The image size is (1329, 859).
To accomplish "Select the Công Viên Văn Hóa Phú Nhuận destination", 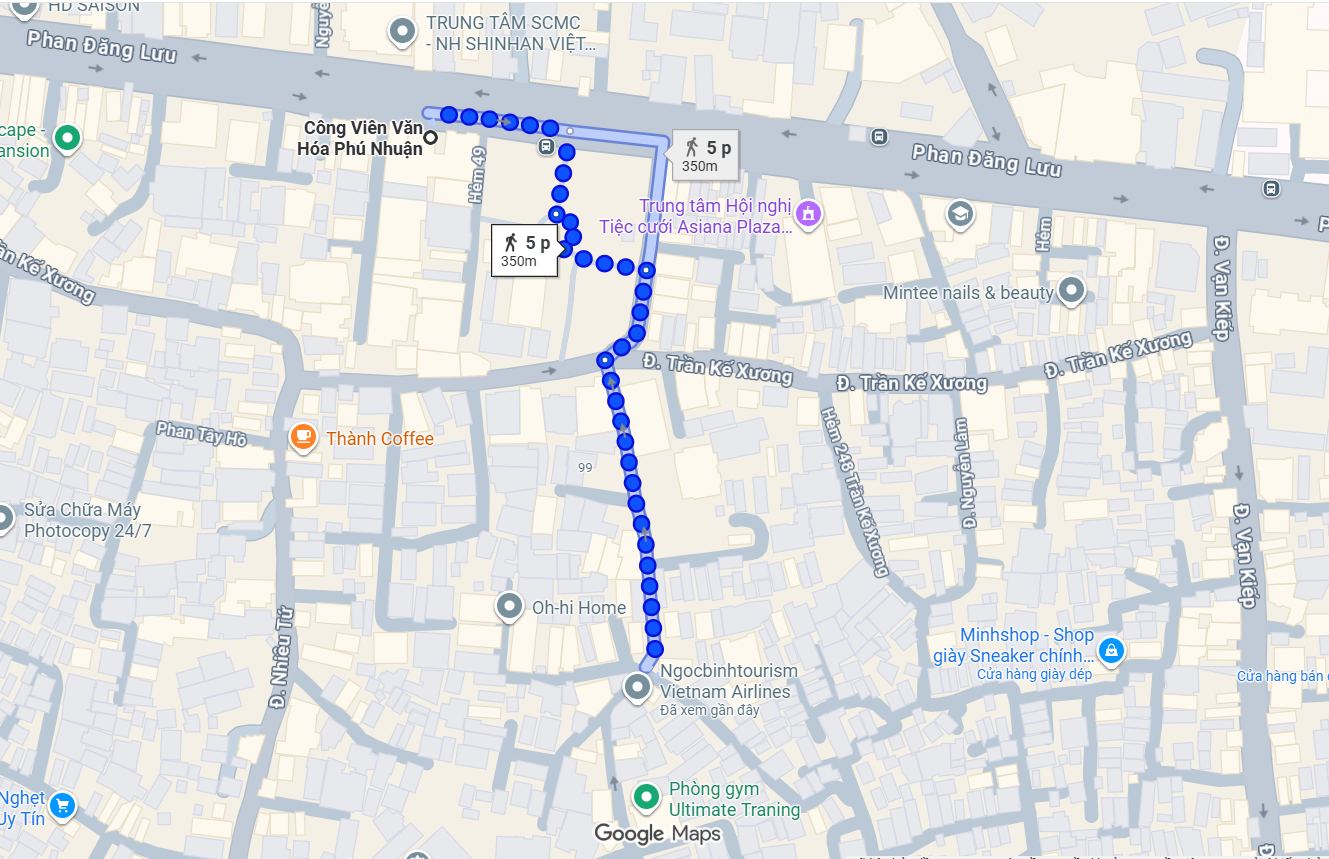I will tap(430, 137).
